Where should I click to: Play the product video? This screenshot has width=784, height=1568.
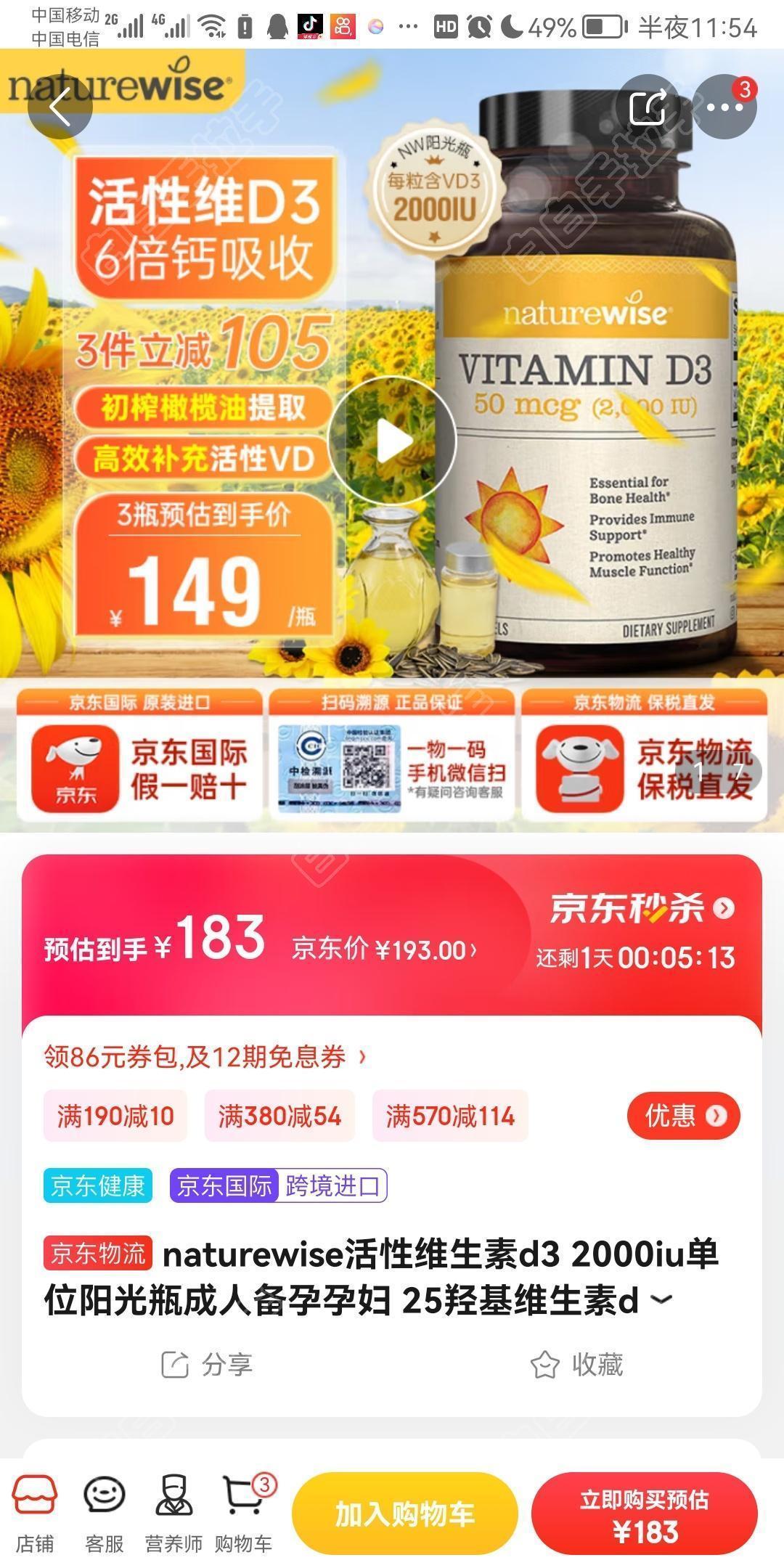pos(392,441)
